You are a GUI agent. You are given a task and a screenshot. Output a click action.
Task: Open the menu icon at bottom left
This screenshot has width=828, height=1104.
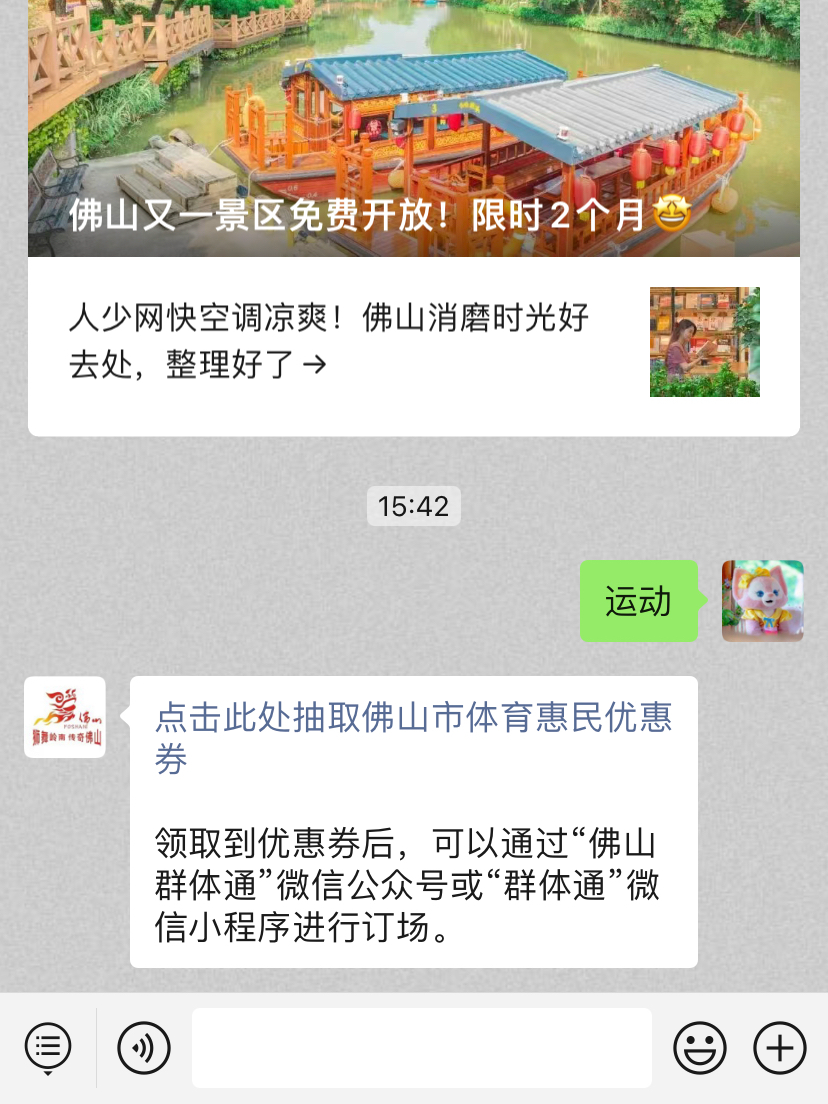[x=48, y=1047]
